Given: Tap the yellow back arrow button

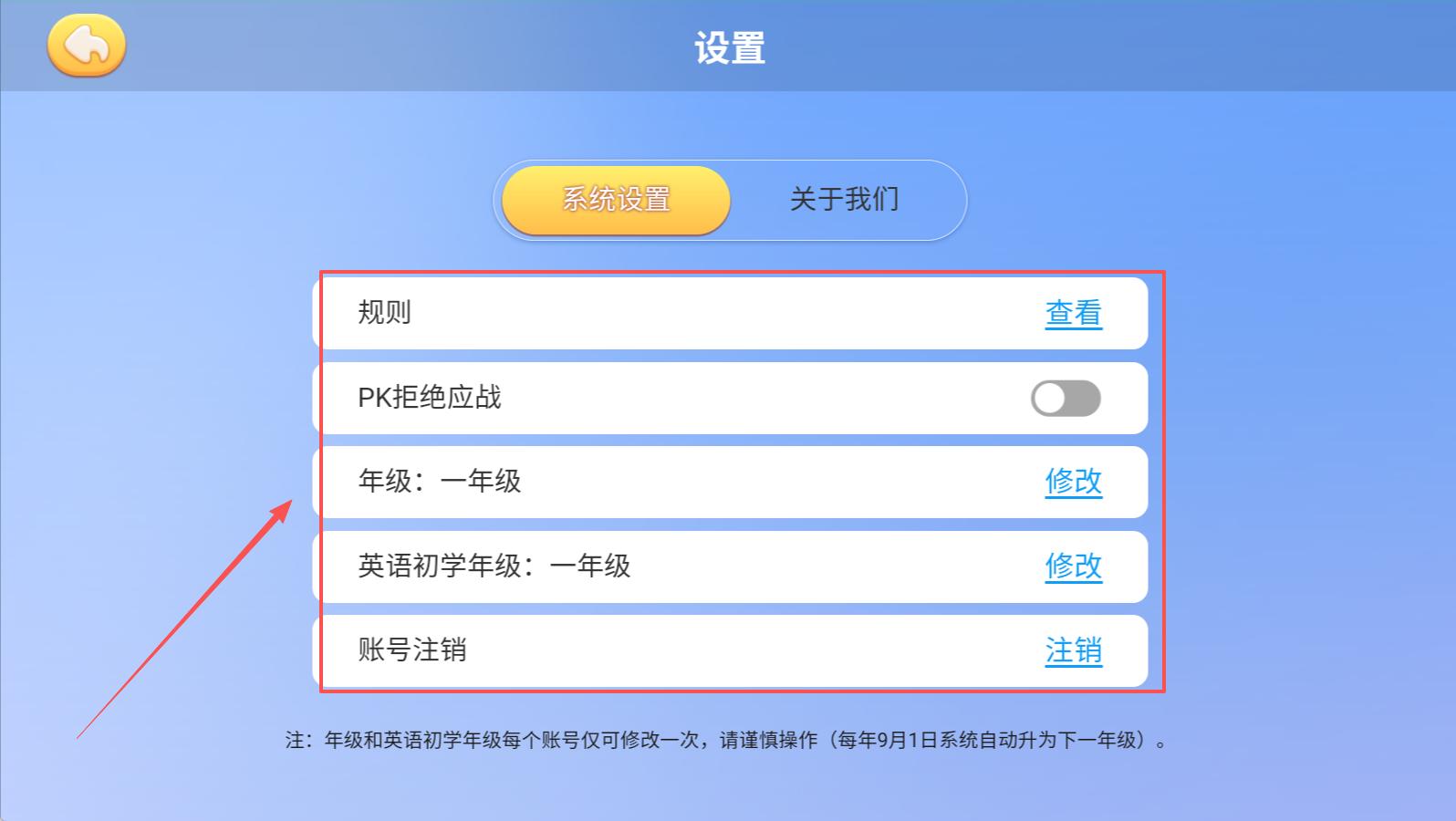Looking at the screenshot, I should 87,46.
